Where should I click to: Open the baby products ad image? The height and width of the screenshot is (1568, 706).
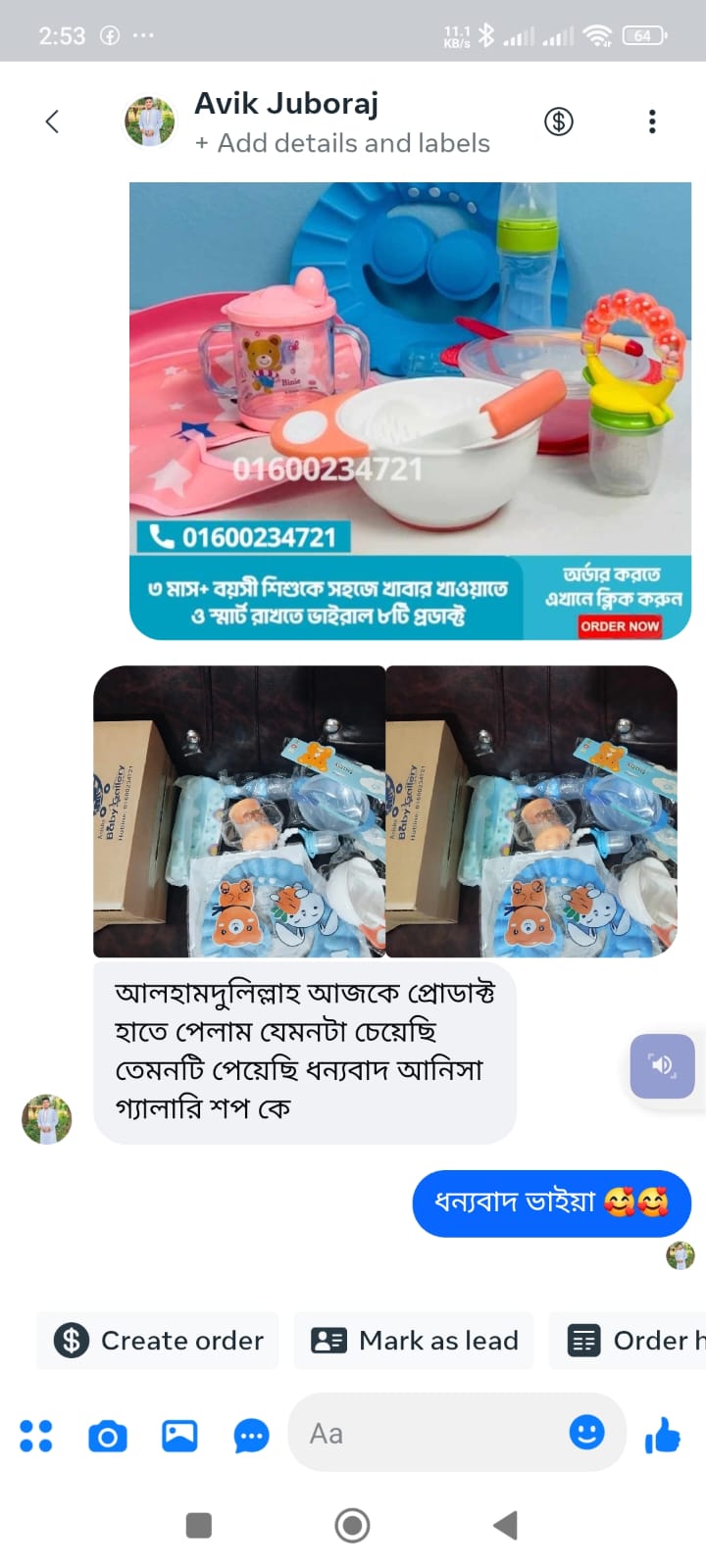pyautogui.click(x=410, y=410)
